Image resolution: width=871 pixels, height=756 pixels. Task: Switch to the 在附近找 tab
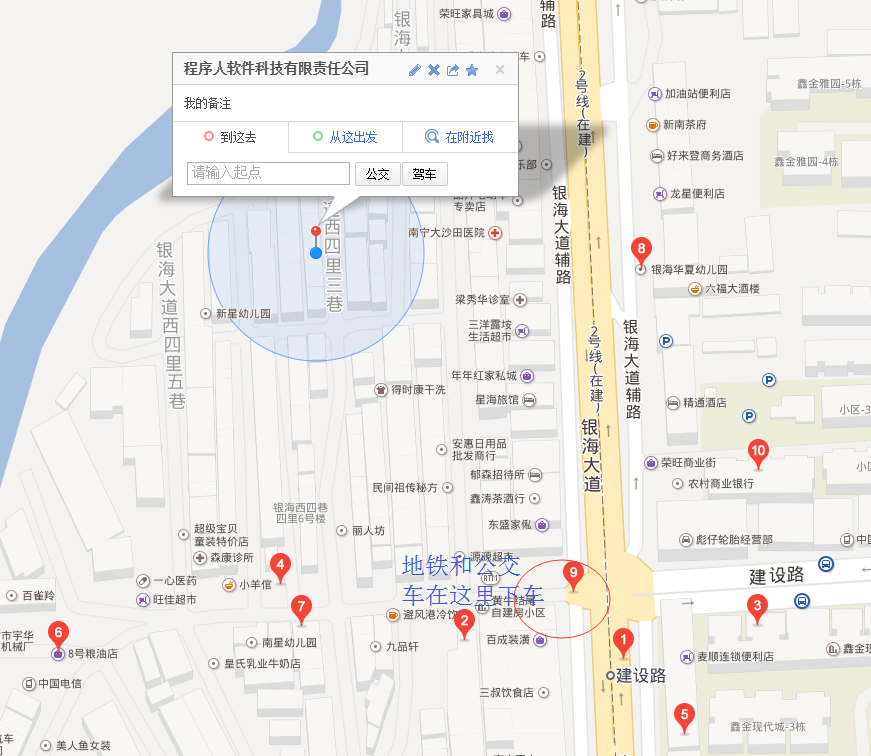point(460,137)
